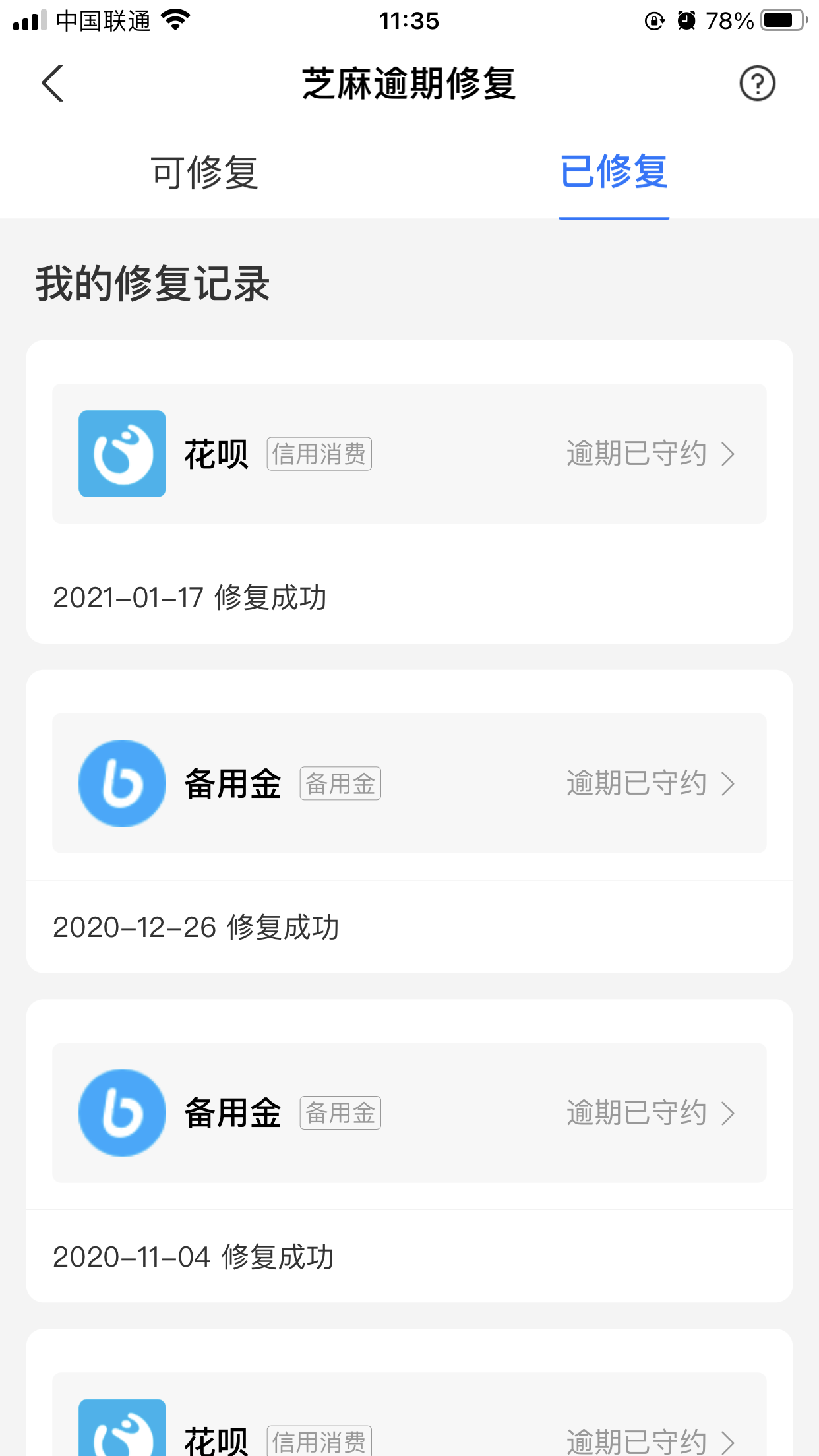Open 备用金 record repaired on 2020-12-26
This screenshot has height=1456, width=819.
409,783
